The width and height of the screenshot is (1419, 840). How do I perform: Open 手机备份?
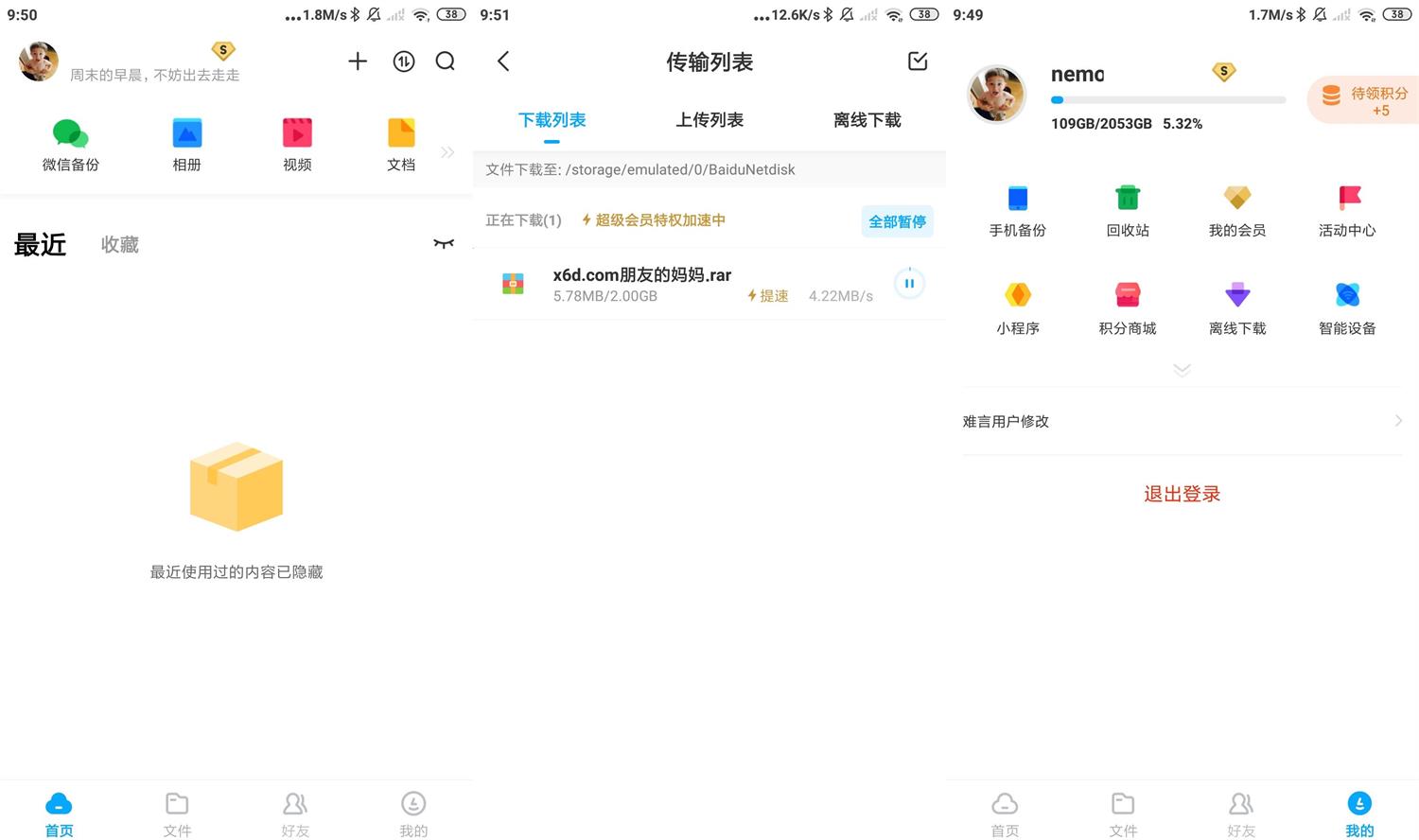[x=1018, y=210]
